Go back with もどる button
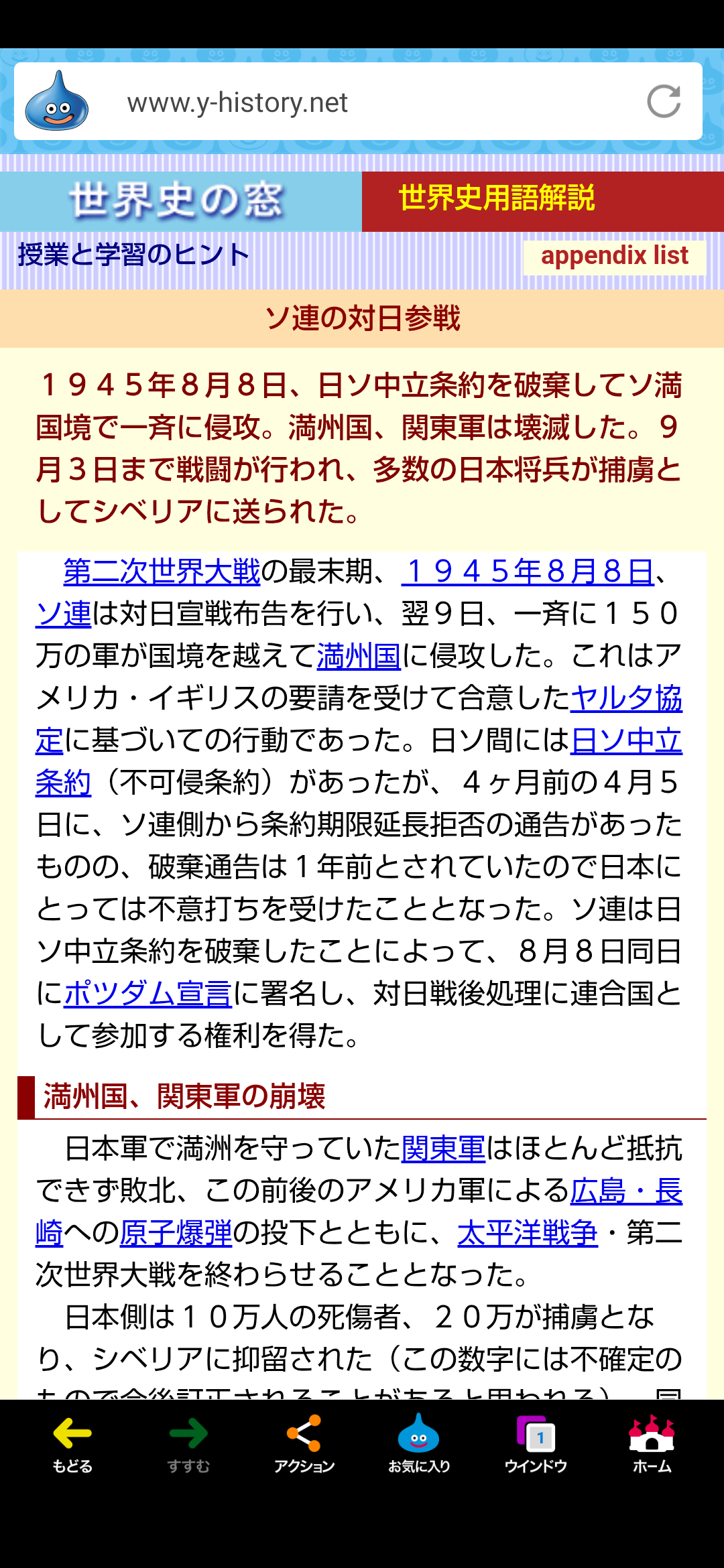 click(72, 1445)
